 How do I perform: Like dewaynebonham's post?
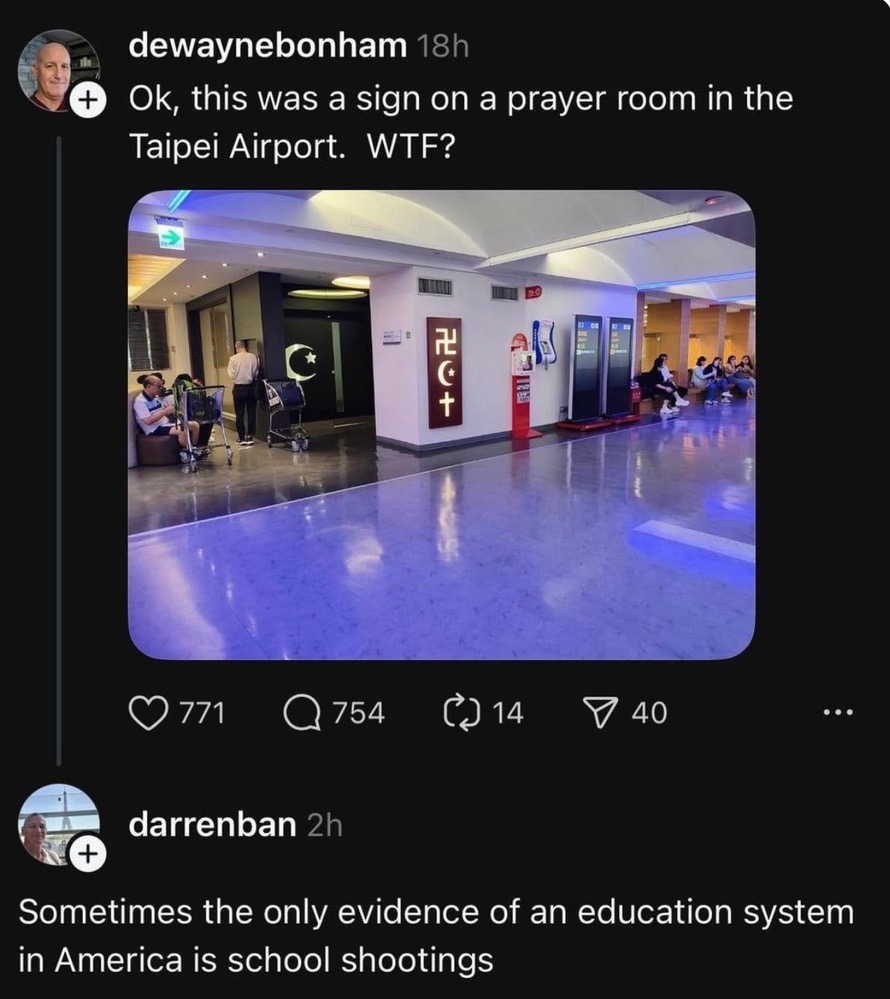[x=149, y=712]
